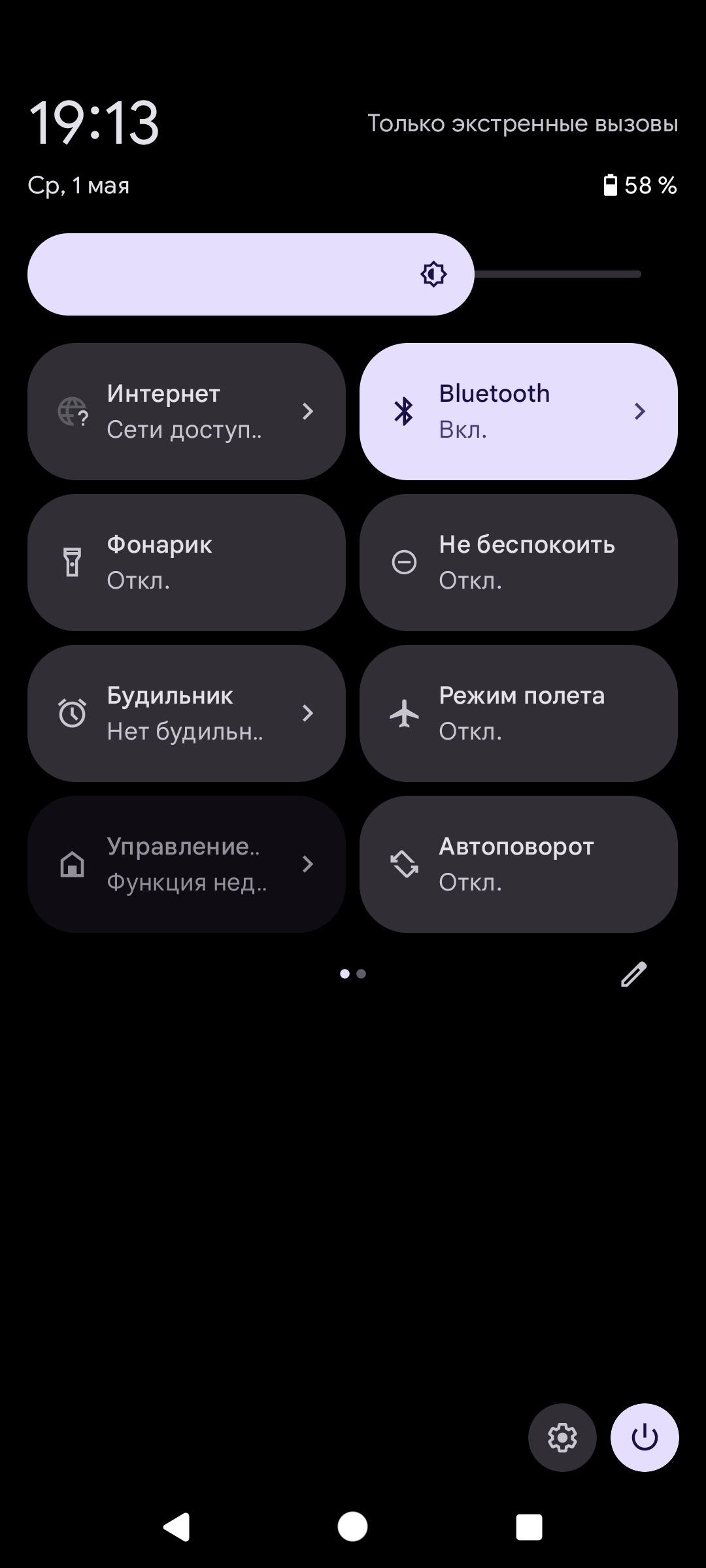This screenshot has width=706, height=1568.
Task: Open the Будильник alarm tile
Action: point(186,713)
